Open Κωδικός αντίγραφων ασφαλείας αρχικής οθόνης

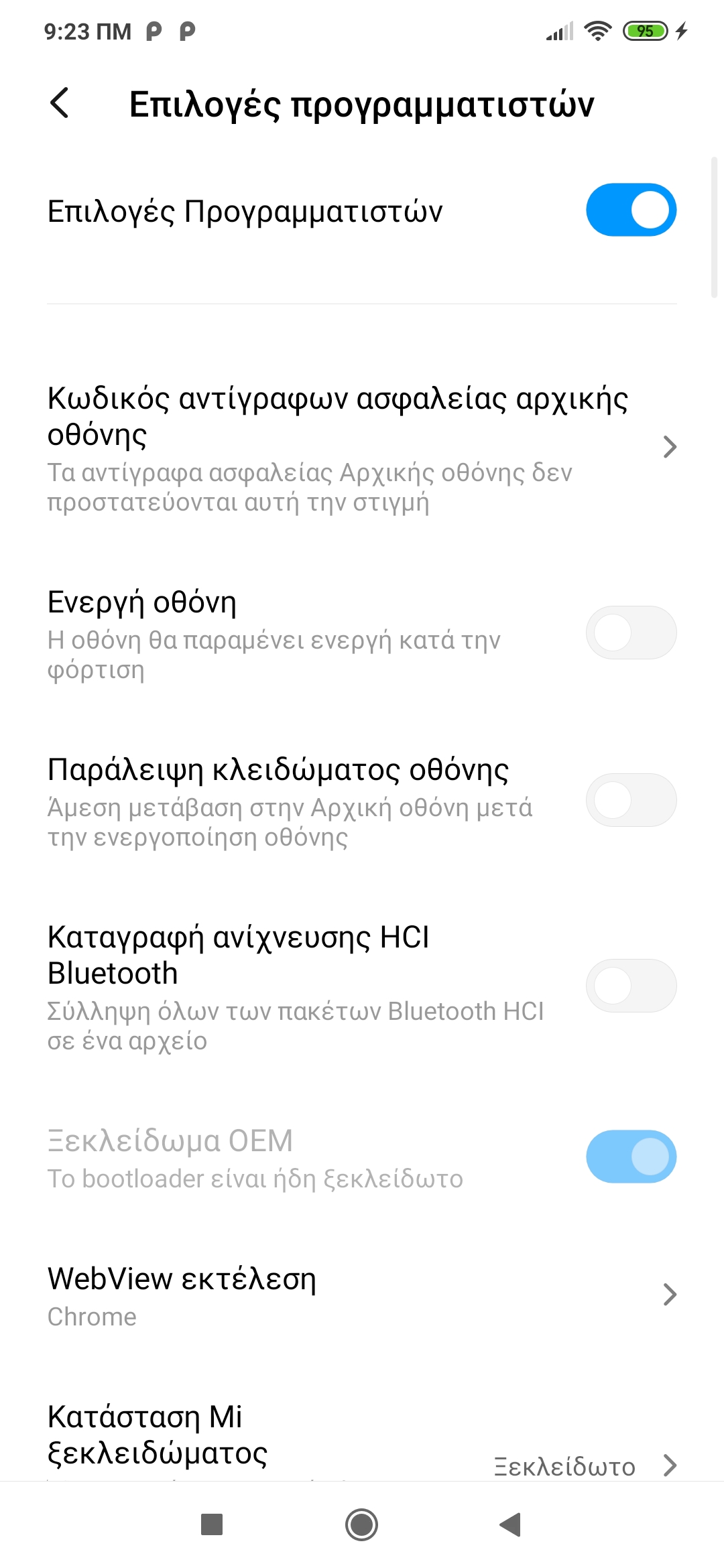[x=362, y=447]
